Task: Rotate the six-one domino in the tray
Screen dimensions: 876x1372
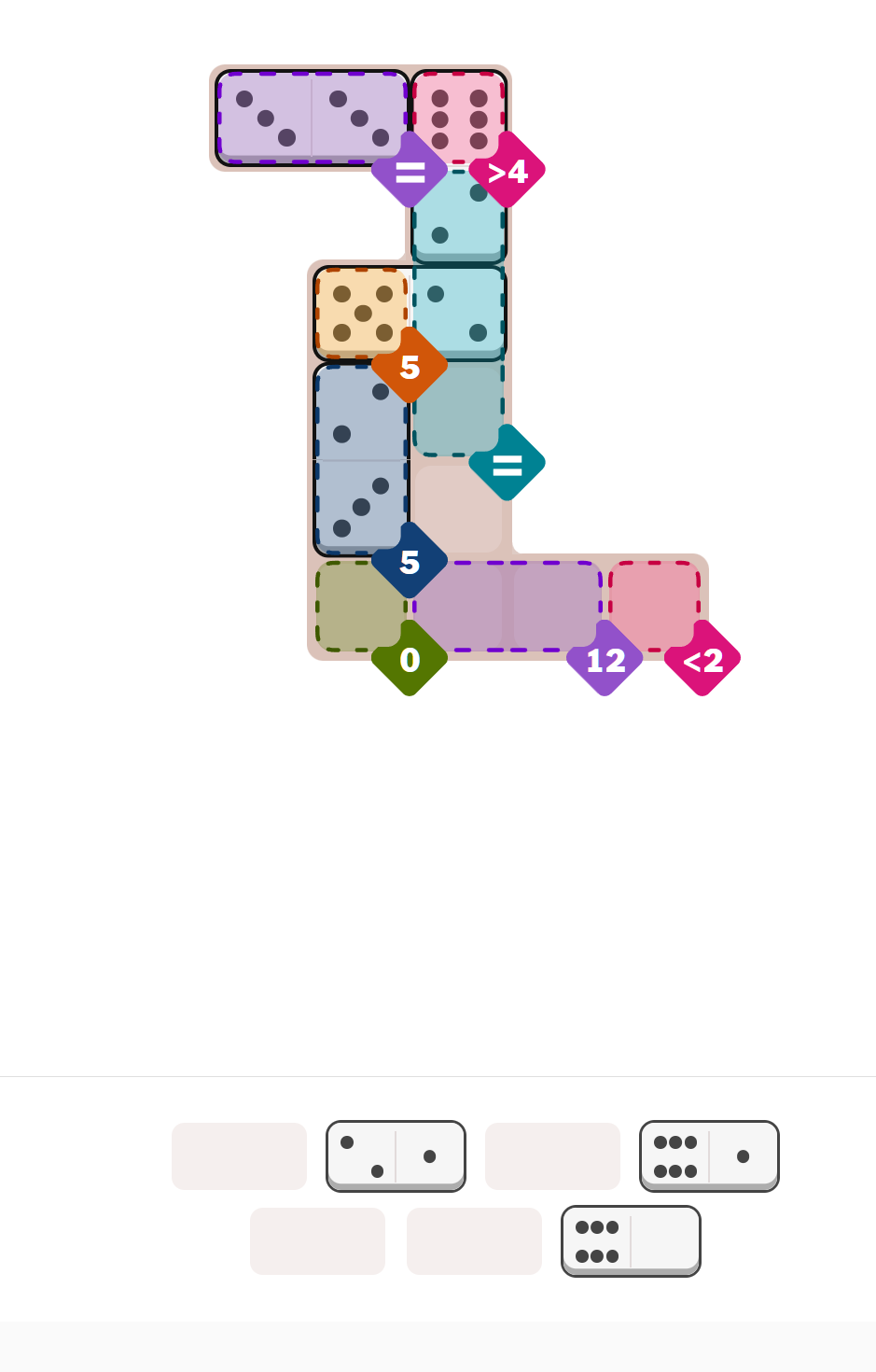Action: click(x=709, y=1155)
